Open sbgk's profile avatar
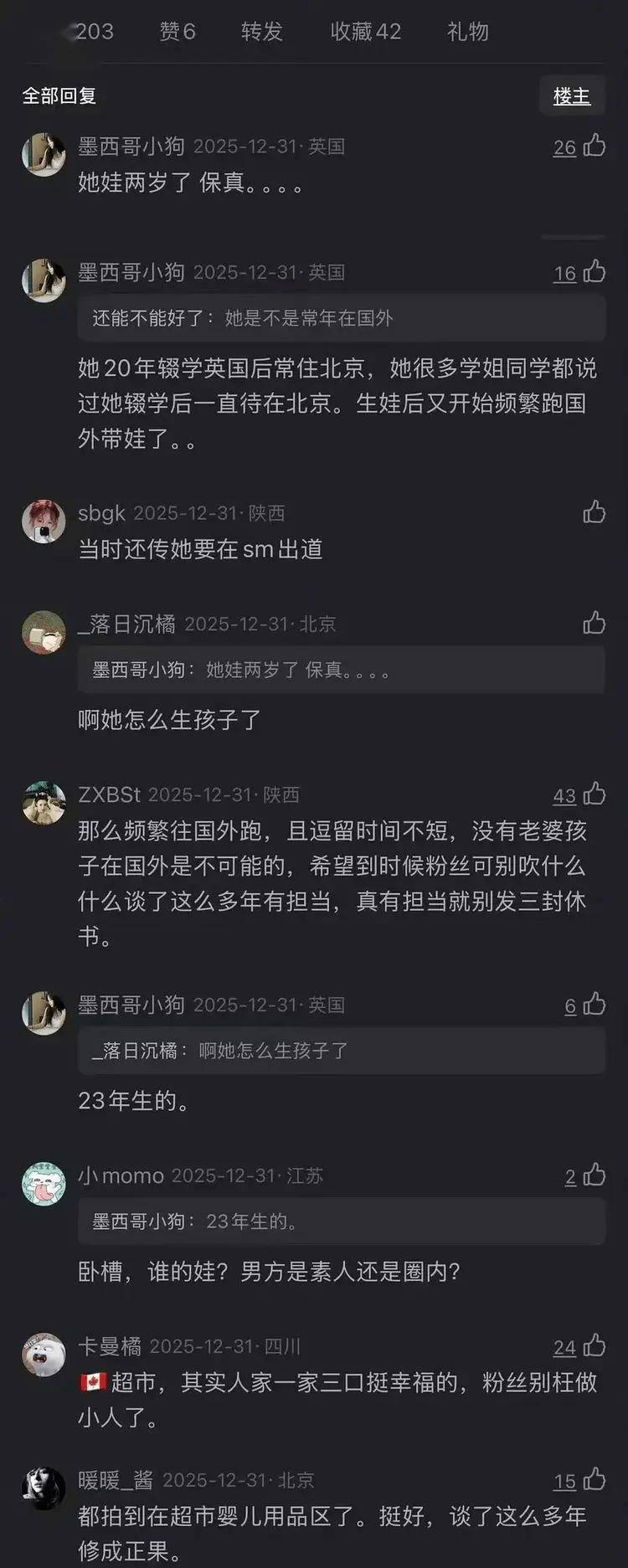 (x=44, y=521)
